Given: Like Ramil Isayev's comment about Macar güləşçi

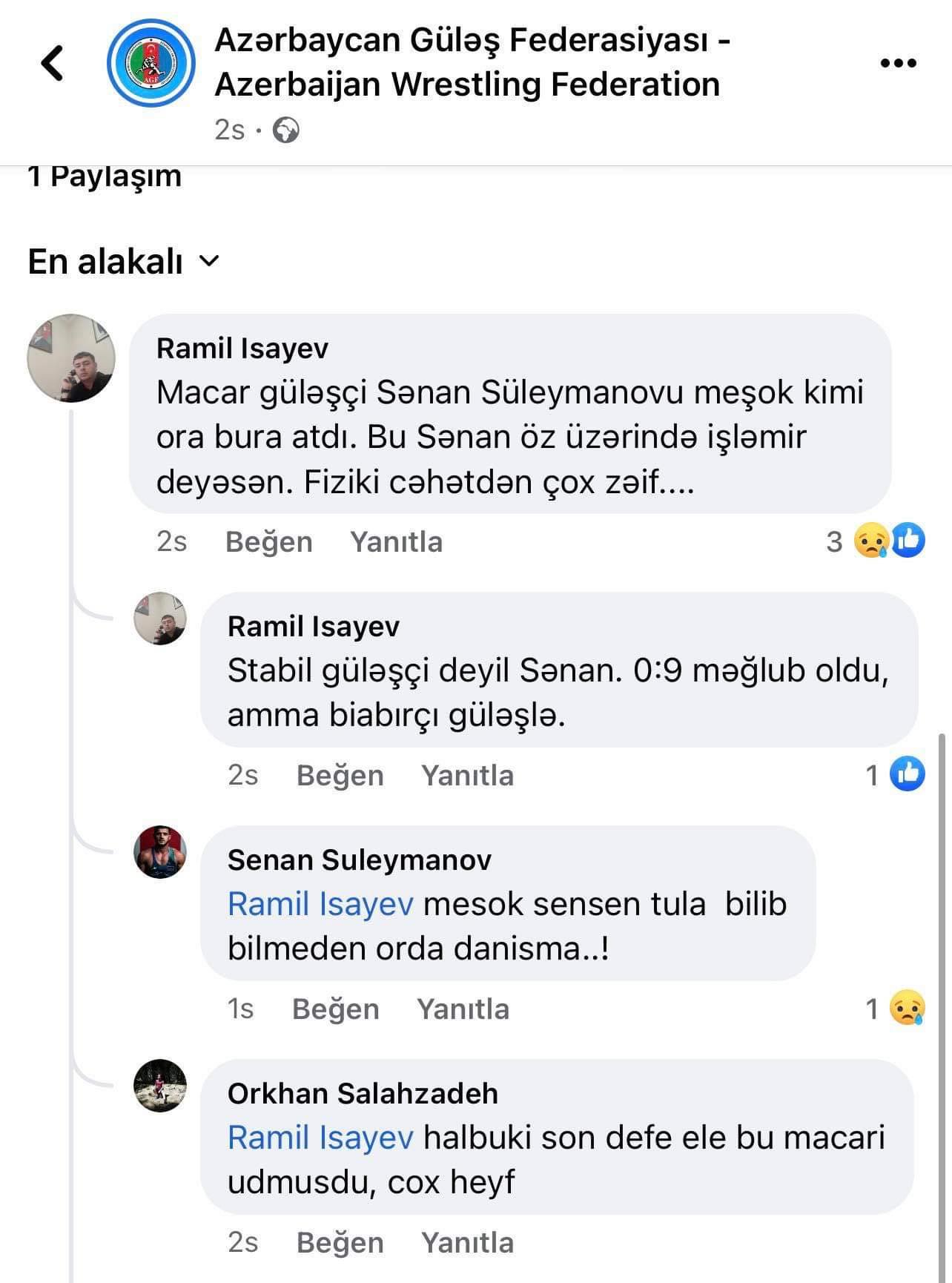Looking at the screenshot, I should 268,542.
